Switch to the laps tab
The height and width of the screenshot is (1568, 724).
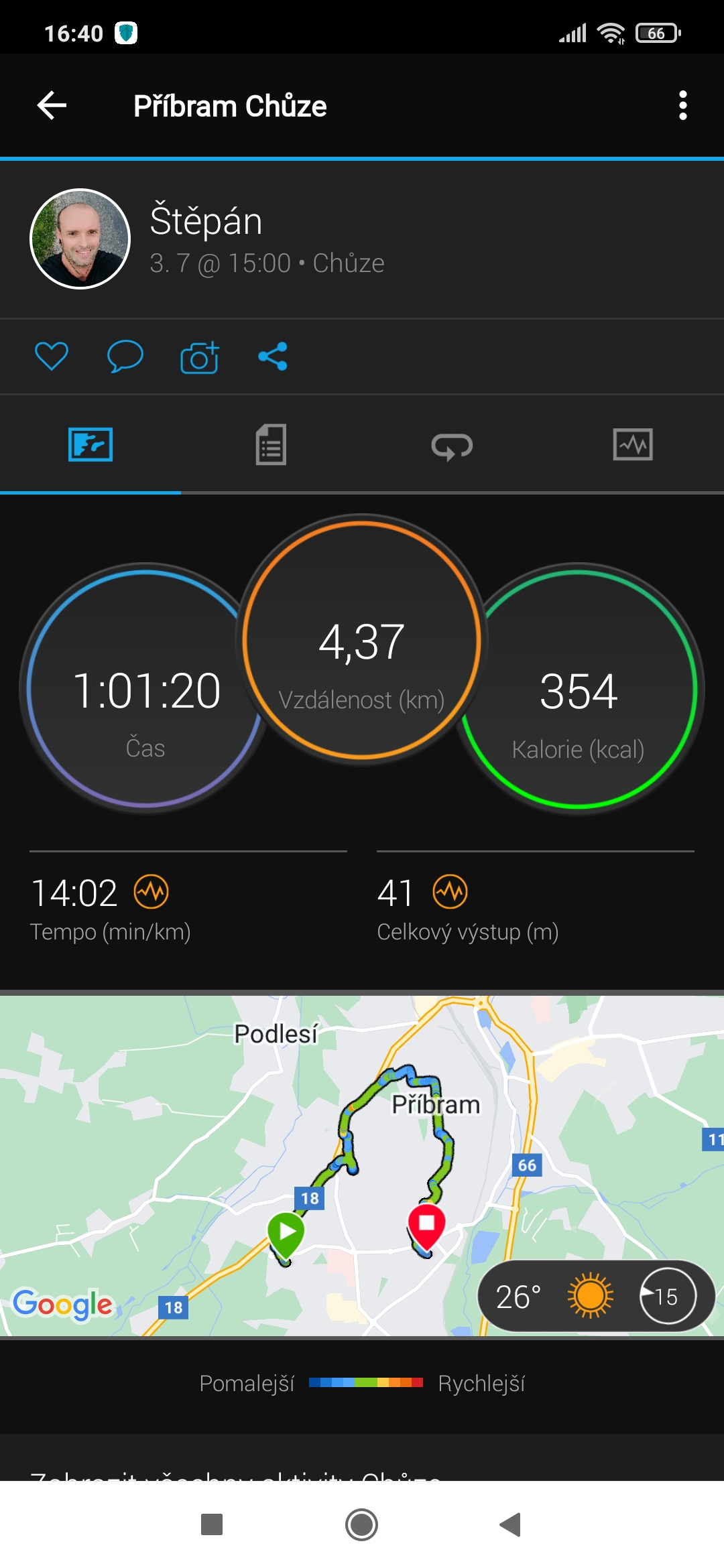[452, 446]
